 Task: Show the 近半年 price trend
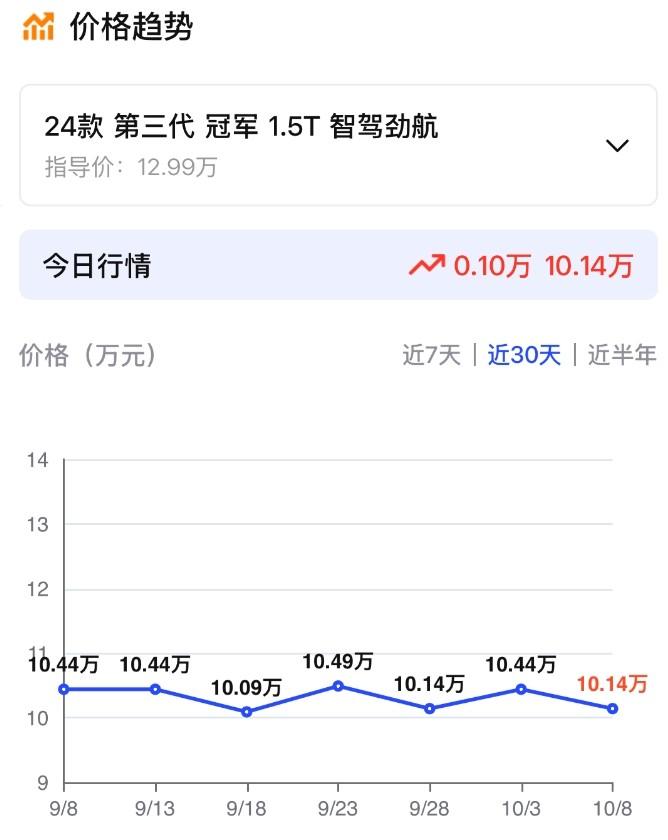[622, 354]
